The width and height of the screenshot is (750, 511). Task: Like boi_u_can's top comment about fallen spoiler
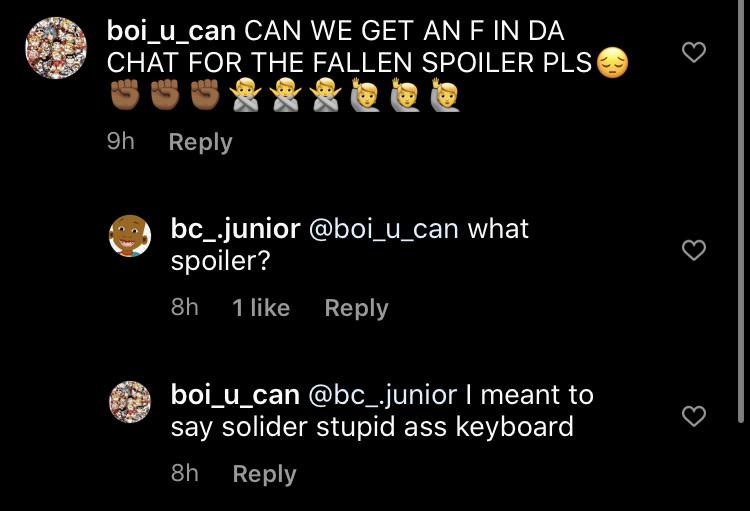693,51
